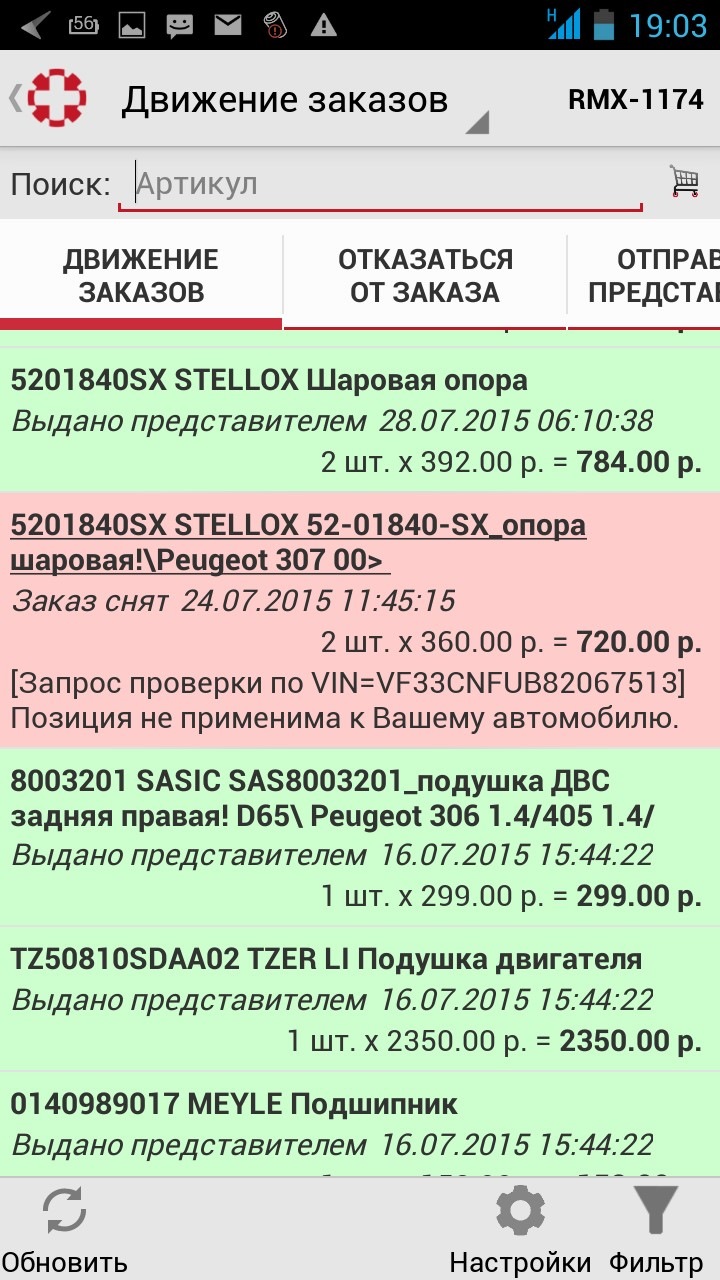Open the Фильтр filter
This screenshot has height=1280, width=720.
click(x=657, y=1230)
